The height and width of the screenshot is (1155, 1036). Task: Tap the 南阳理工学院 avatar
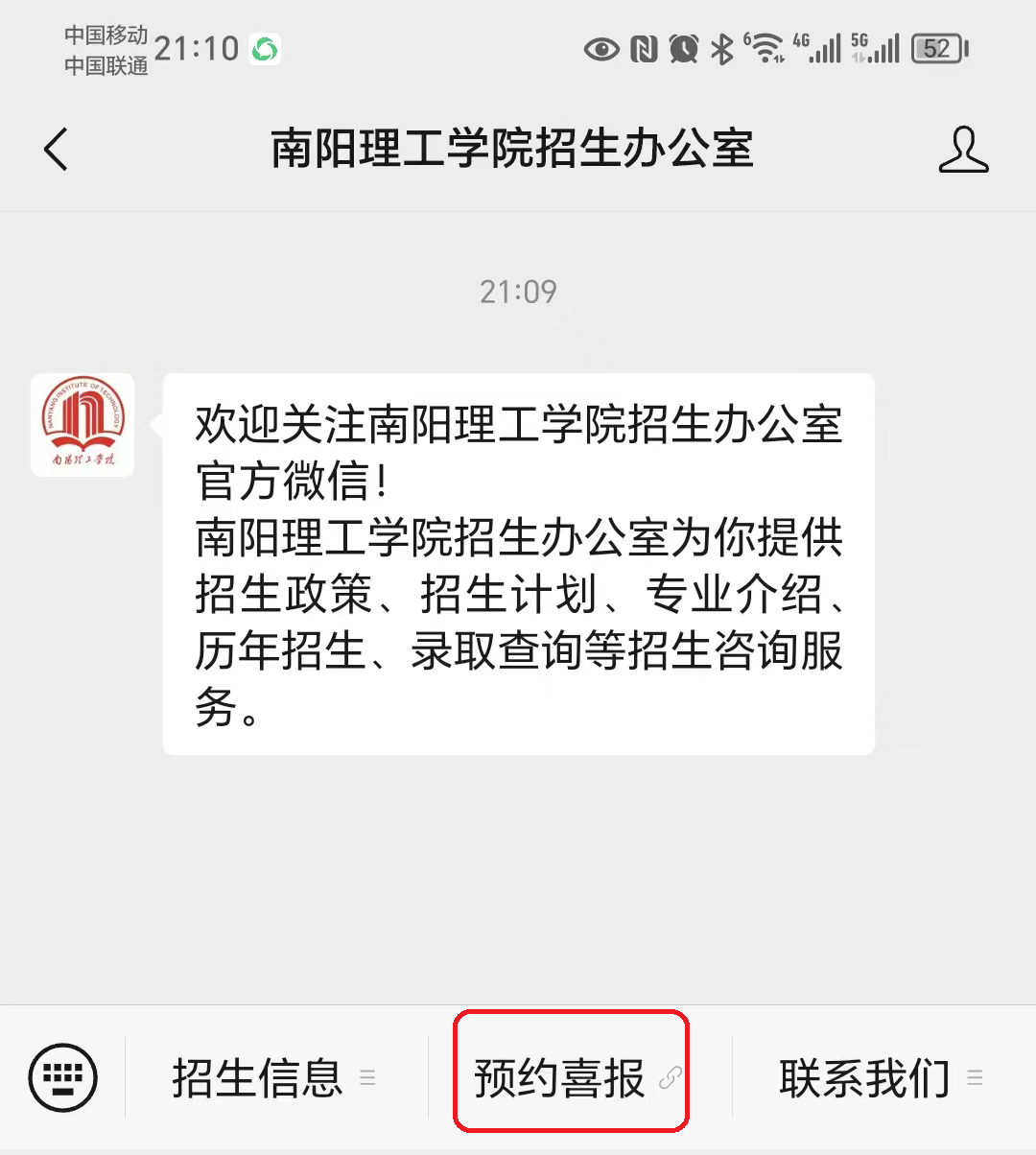click(82, 424)
